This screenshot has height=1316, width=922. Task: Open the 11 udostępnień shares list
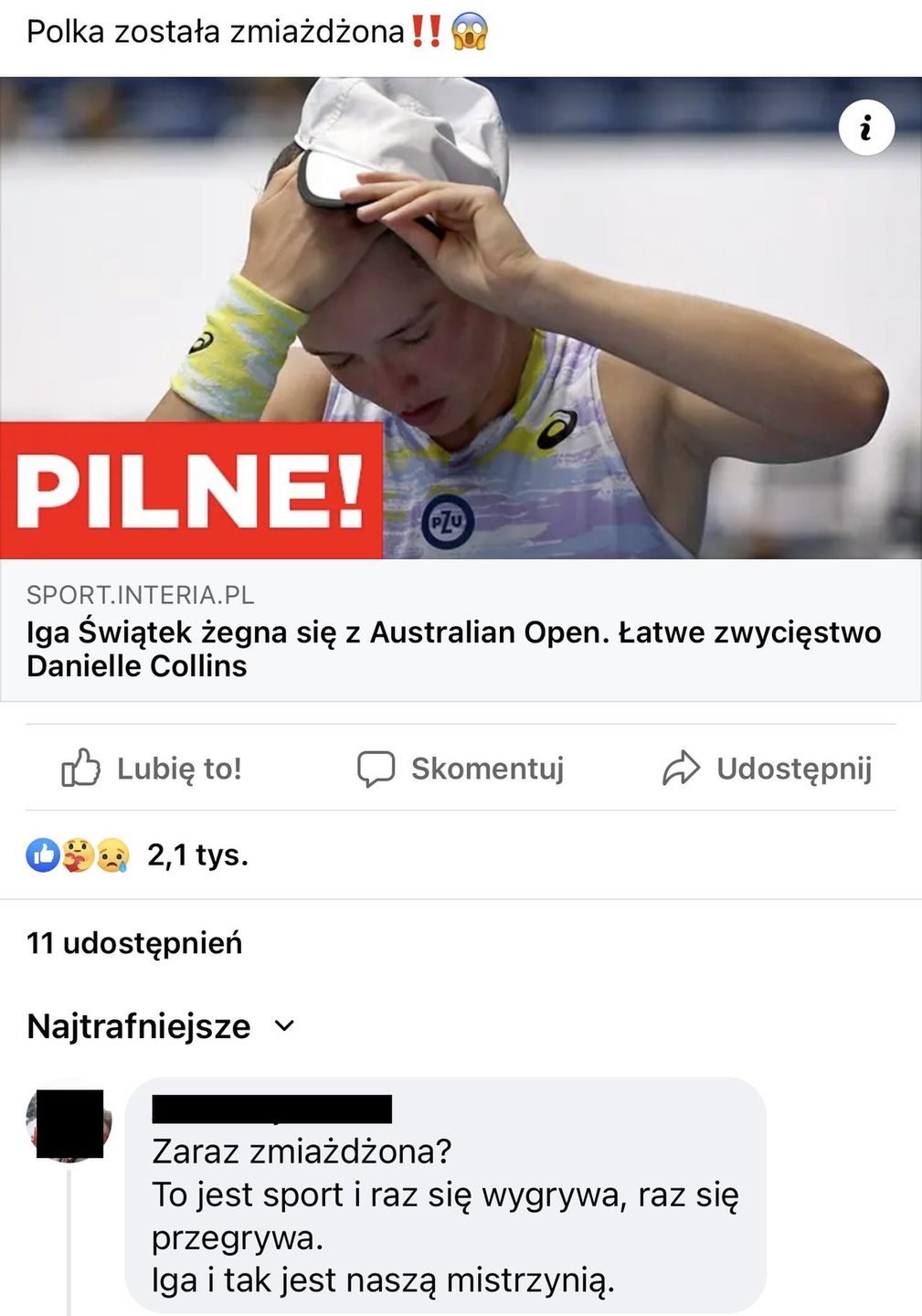(134, 943)
